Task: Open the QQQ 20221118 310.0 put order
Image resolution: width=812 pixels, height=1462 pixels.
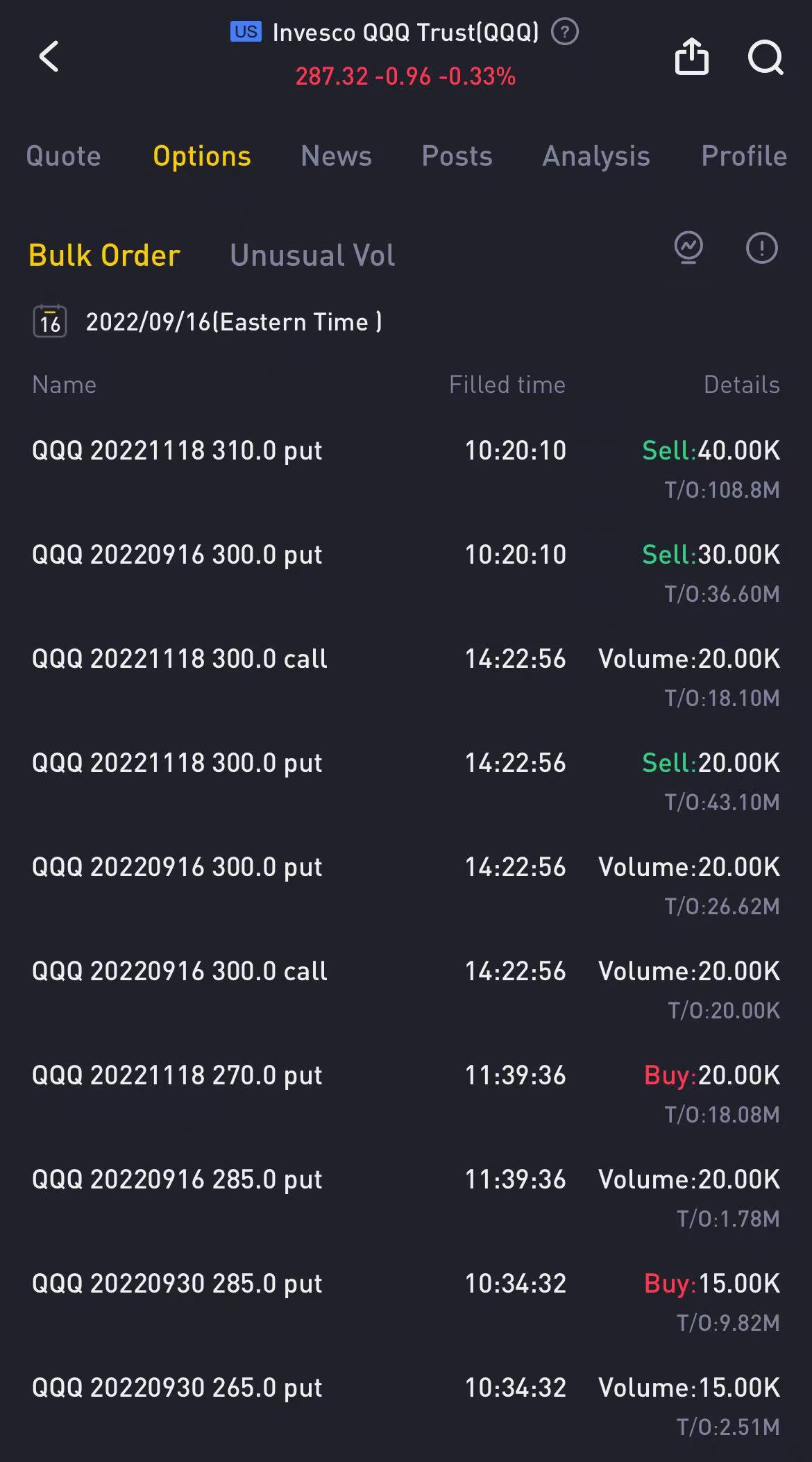Action: point(406,469)
